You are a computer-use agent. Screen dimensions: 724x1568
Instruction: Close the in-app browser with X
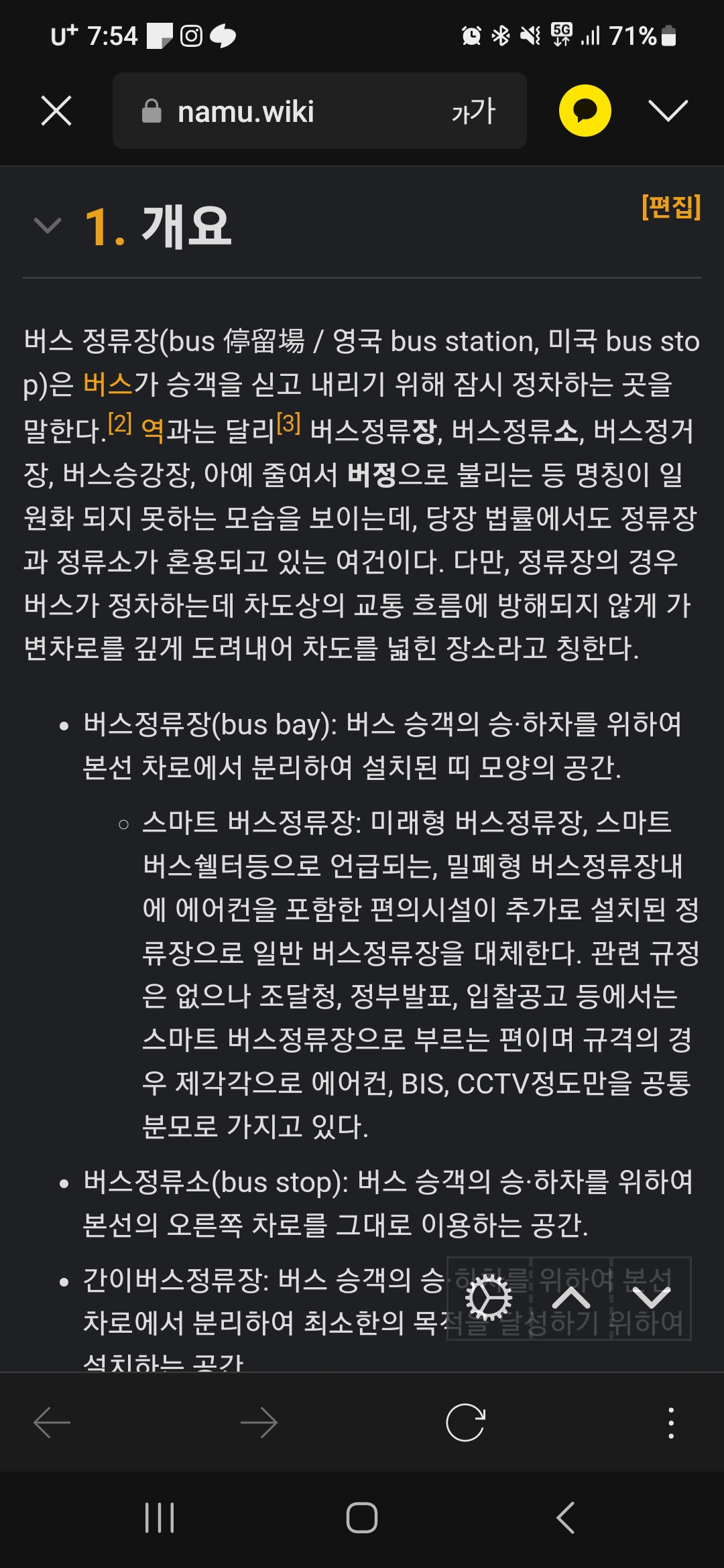[x=56, y=111]
